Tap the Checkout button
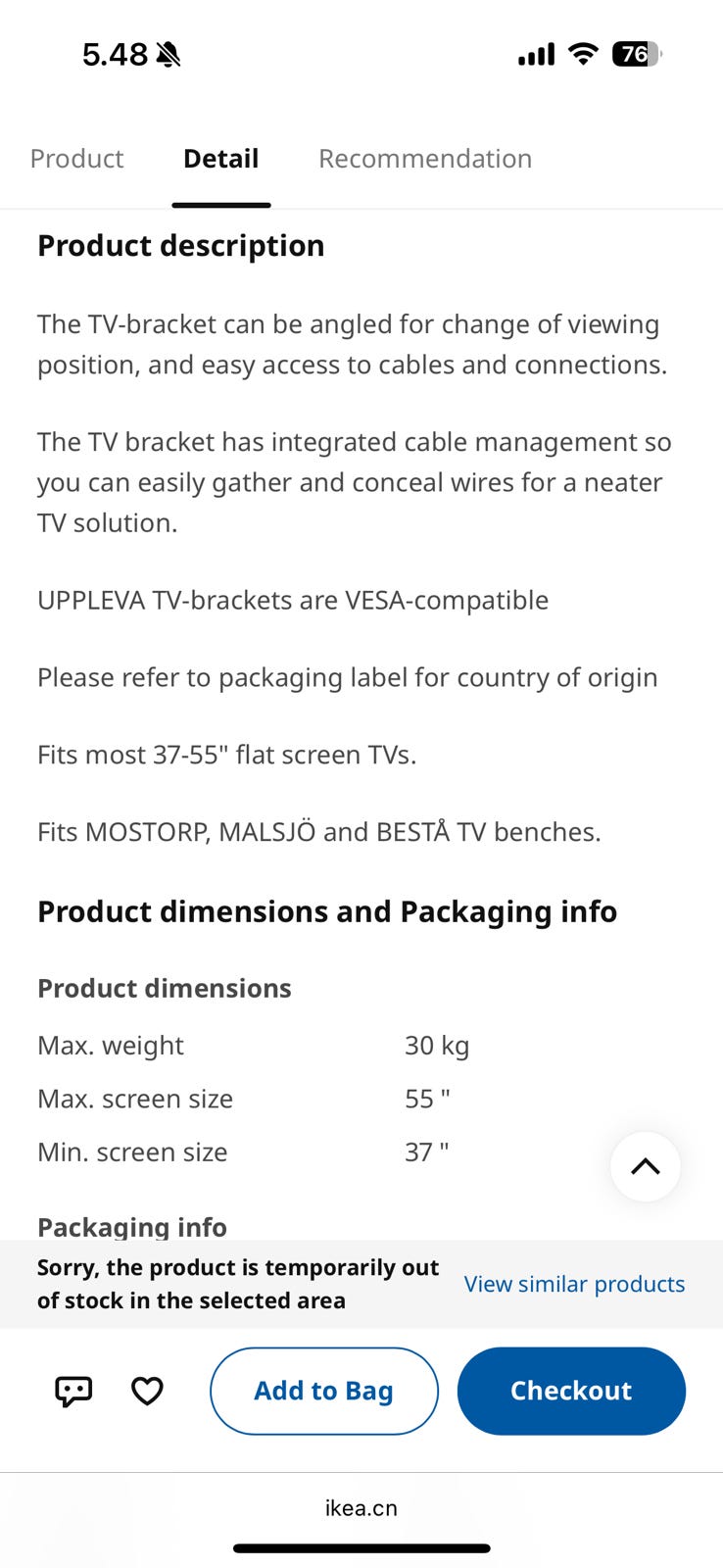 571,1391
